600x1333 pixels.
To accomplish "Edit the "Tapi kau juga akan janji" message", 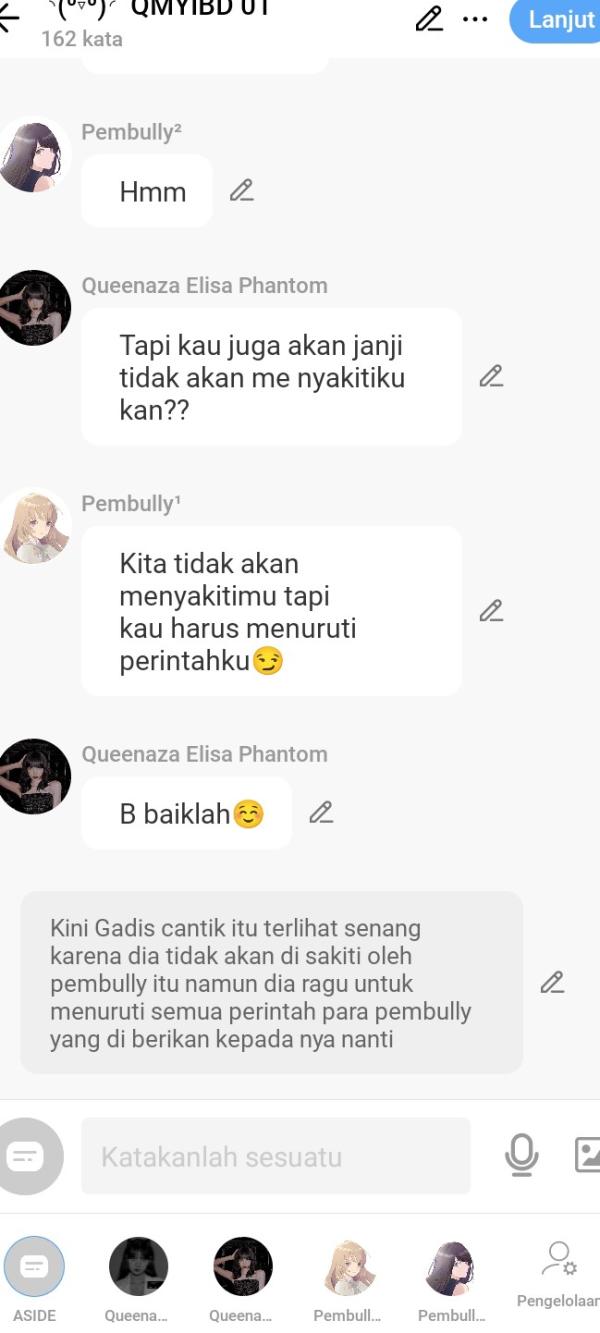I will 490,376.
